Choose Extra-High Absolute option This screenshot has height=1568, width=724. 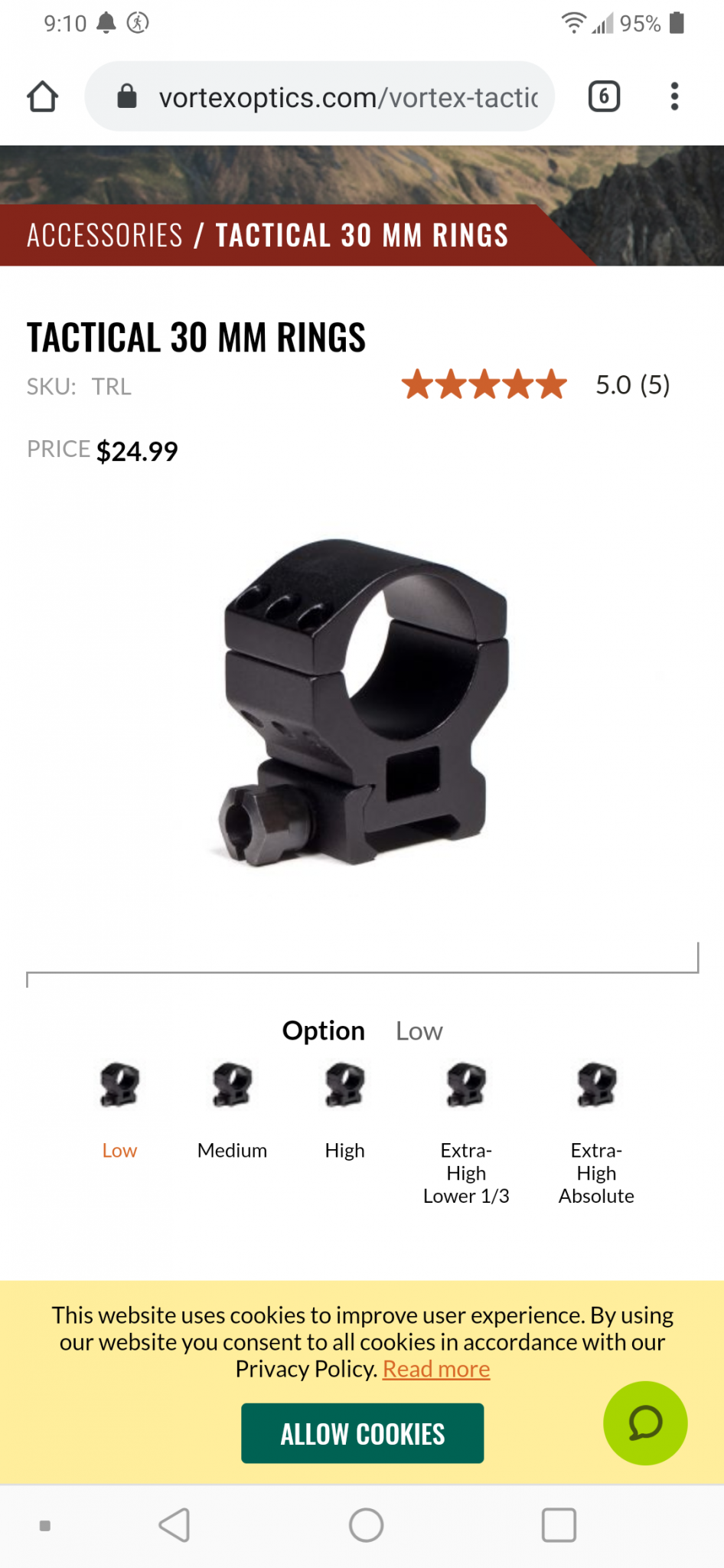pos(596,1132)
